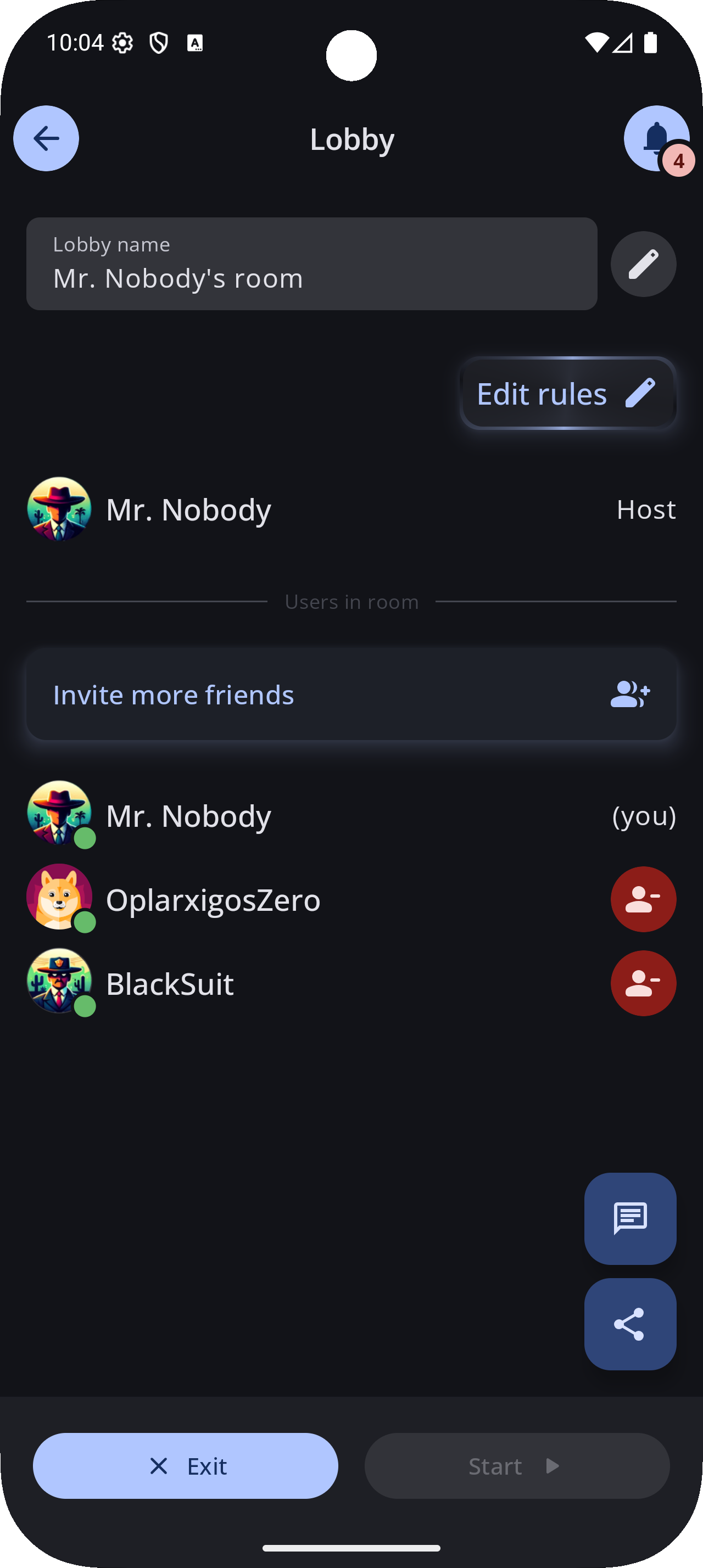
Task: Go back using the arrow button
Action: (46, 139)
